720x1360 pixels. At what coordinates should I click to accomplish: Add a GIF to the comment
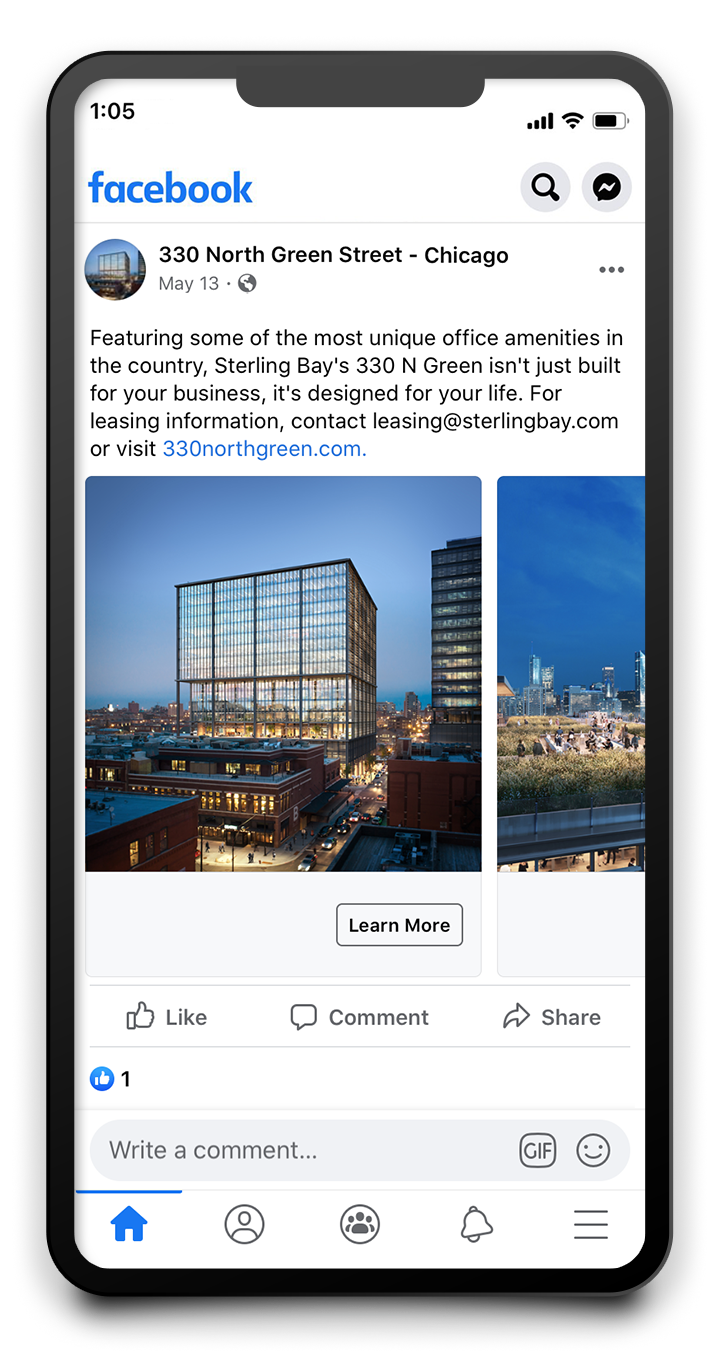coord(537,1150)
